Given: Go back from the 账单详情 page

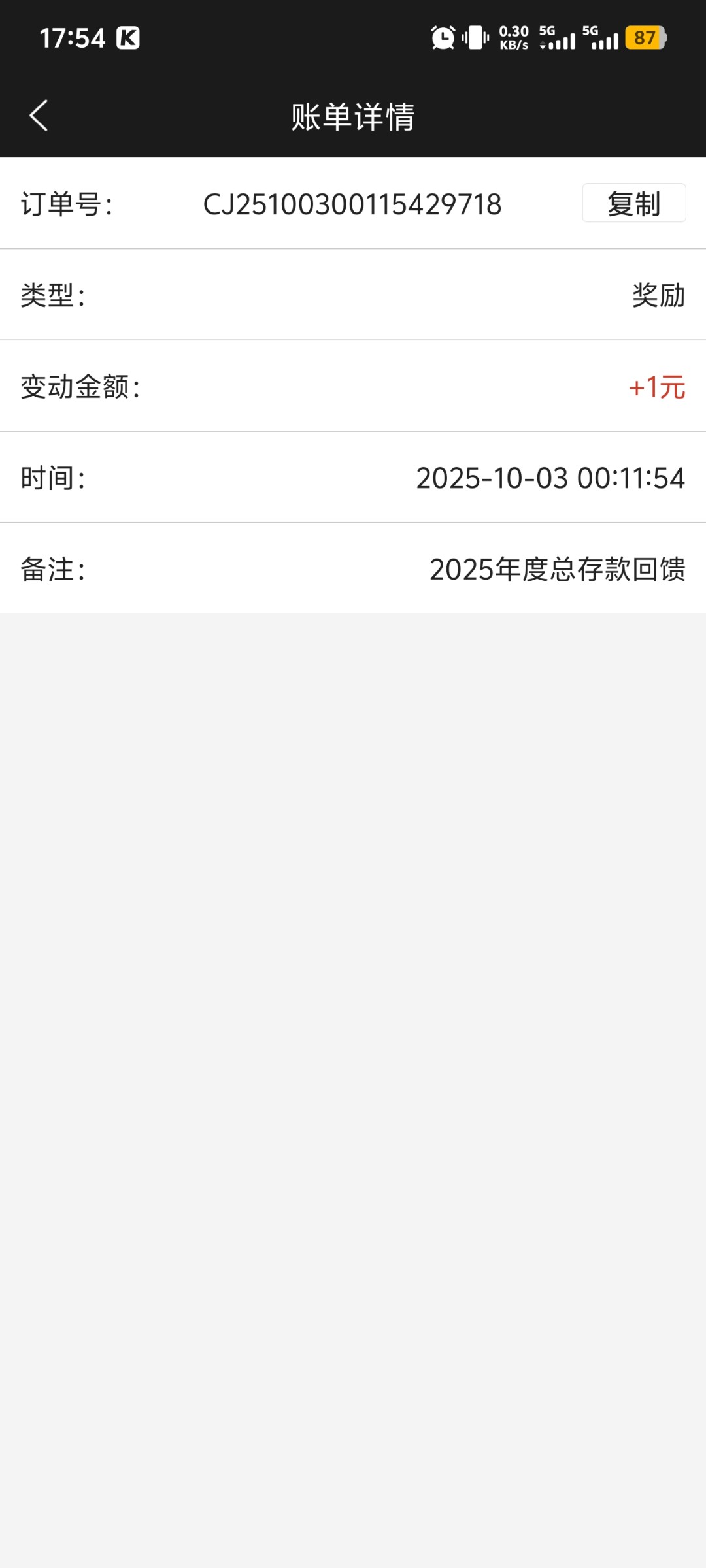Looking at the screenshot, I should tap(39, 116).
